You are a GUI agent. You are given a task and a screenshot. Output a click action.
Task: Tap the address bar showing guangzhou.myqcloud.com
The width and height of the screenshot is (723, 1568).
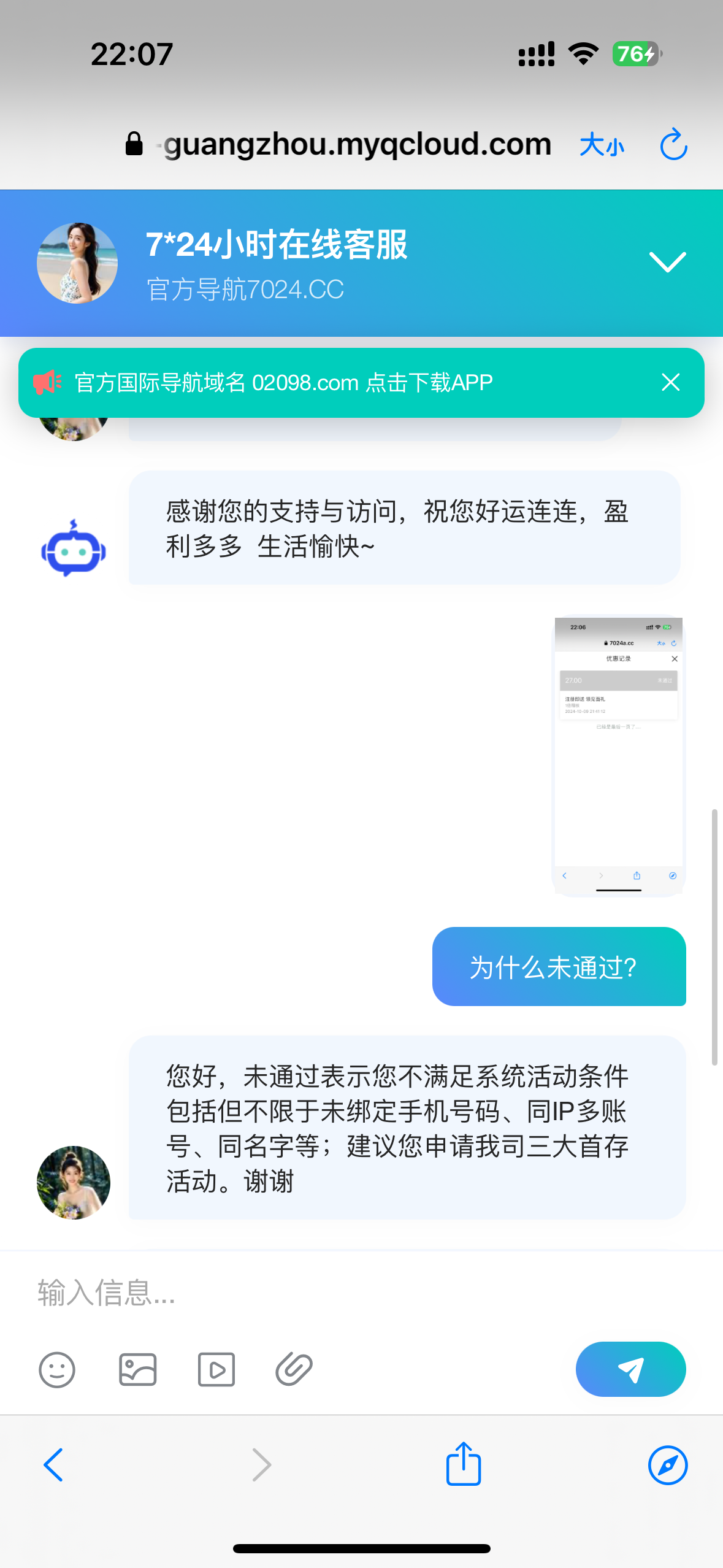(339, 145)
